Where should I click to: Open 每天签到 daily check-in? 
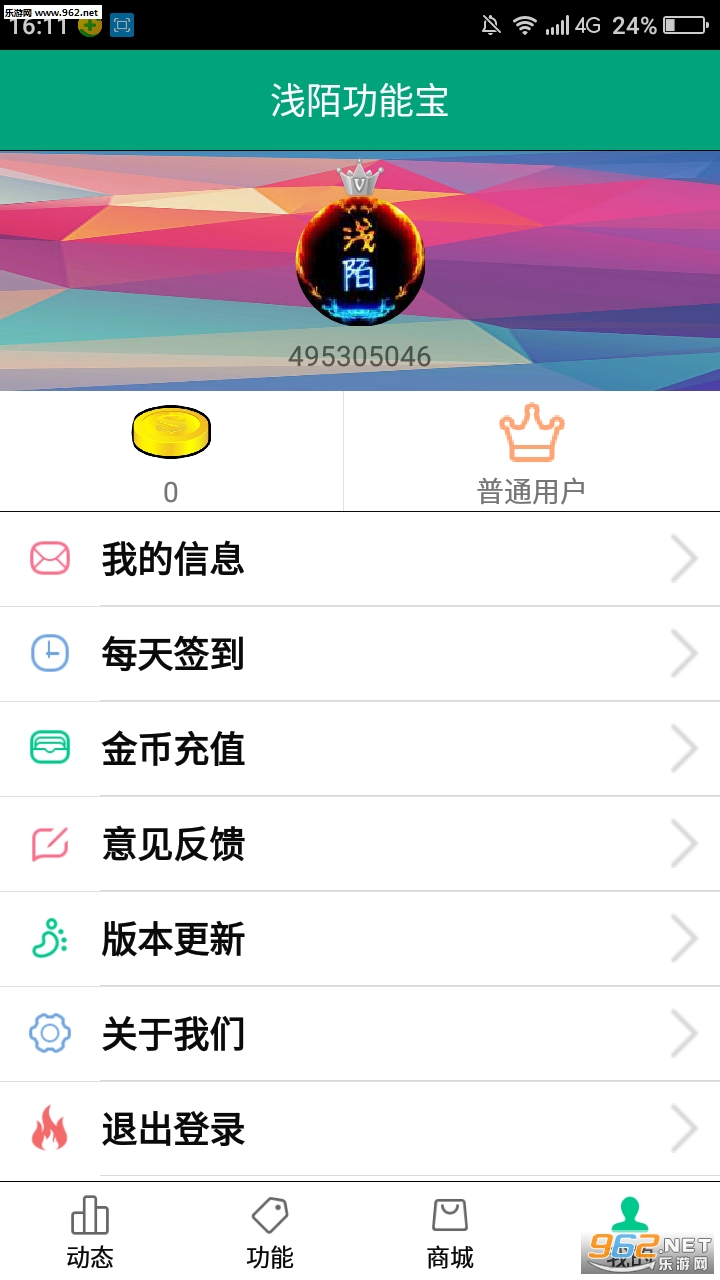(x=360, y=654)
